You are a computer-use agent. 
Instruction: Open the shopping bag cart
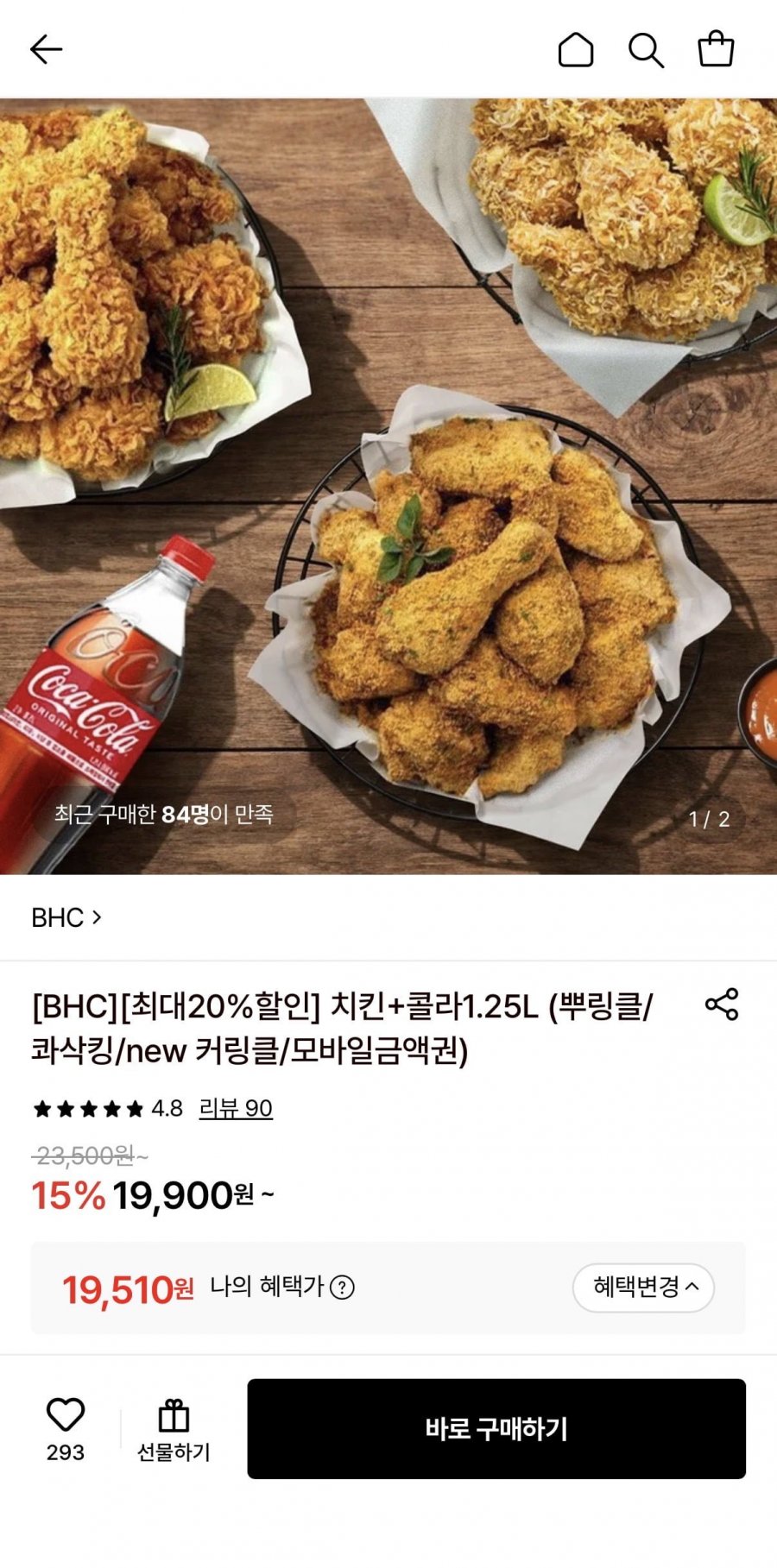pyautogui.click(x=716, y=48)
